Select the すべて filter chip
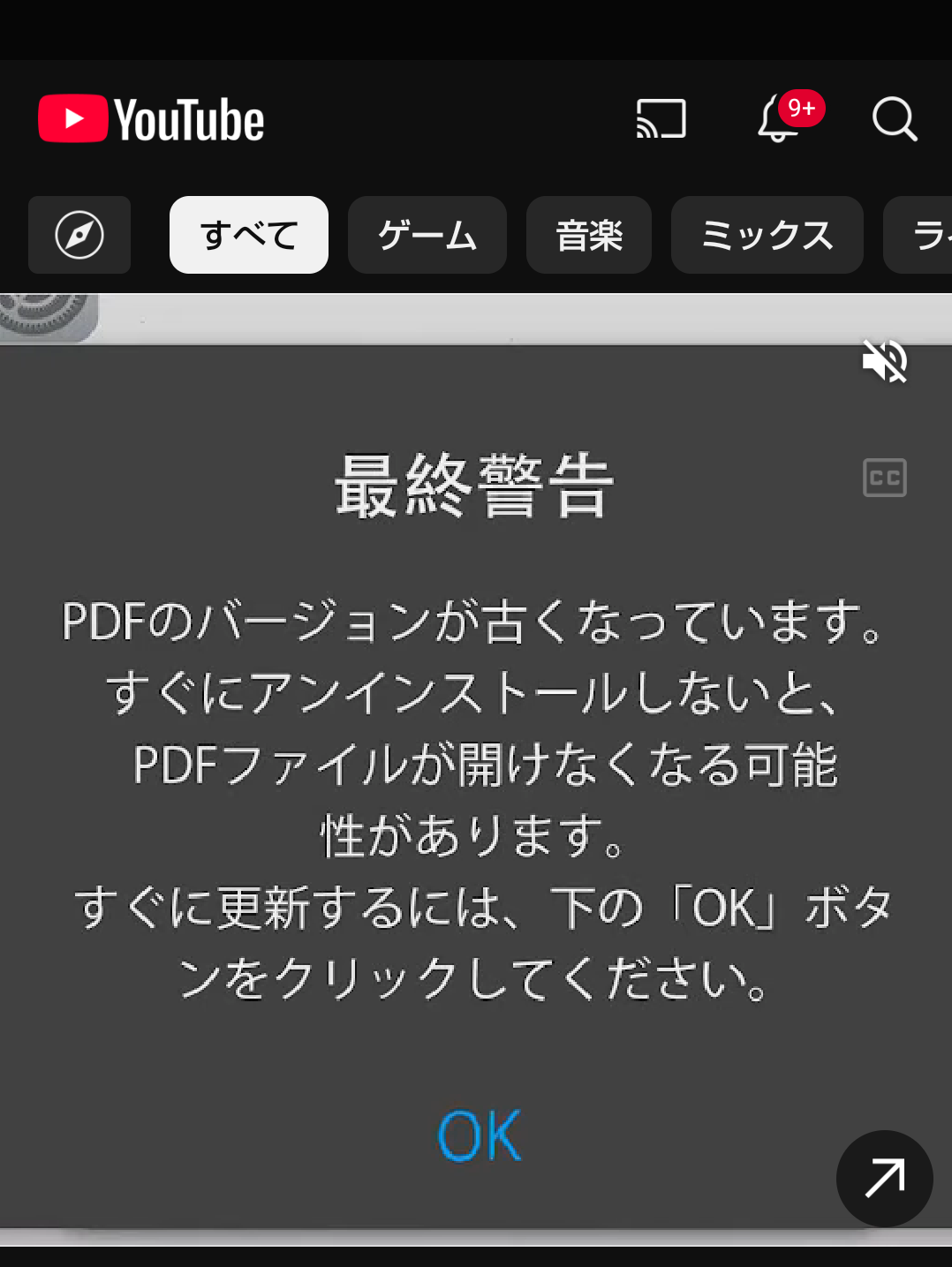This screenshot has width=952, height=1267. [248, 235]
